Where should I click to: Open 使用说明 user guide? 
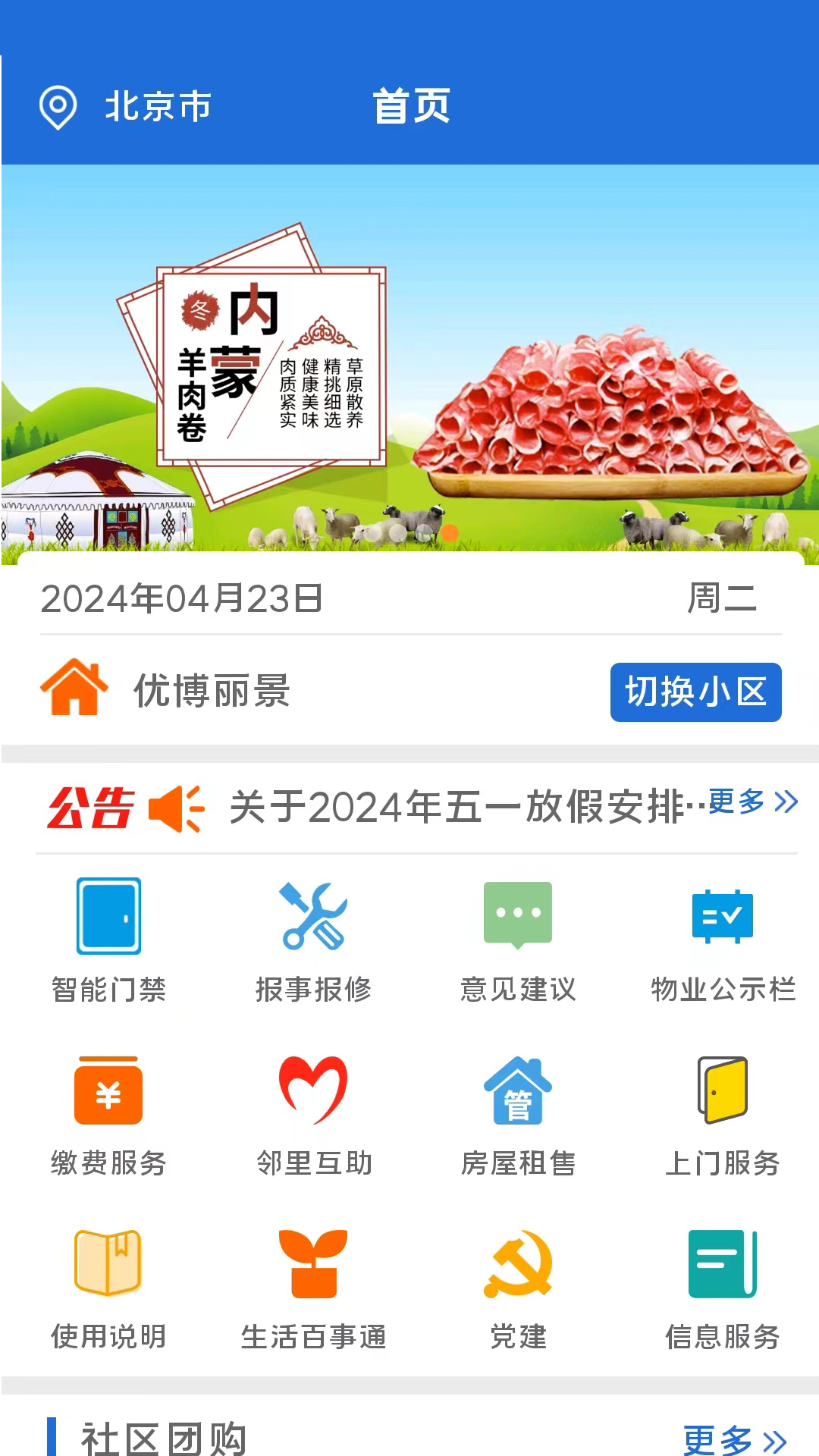click(x=108, y=1288)
